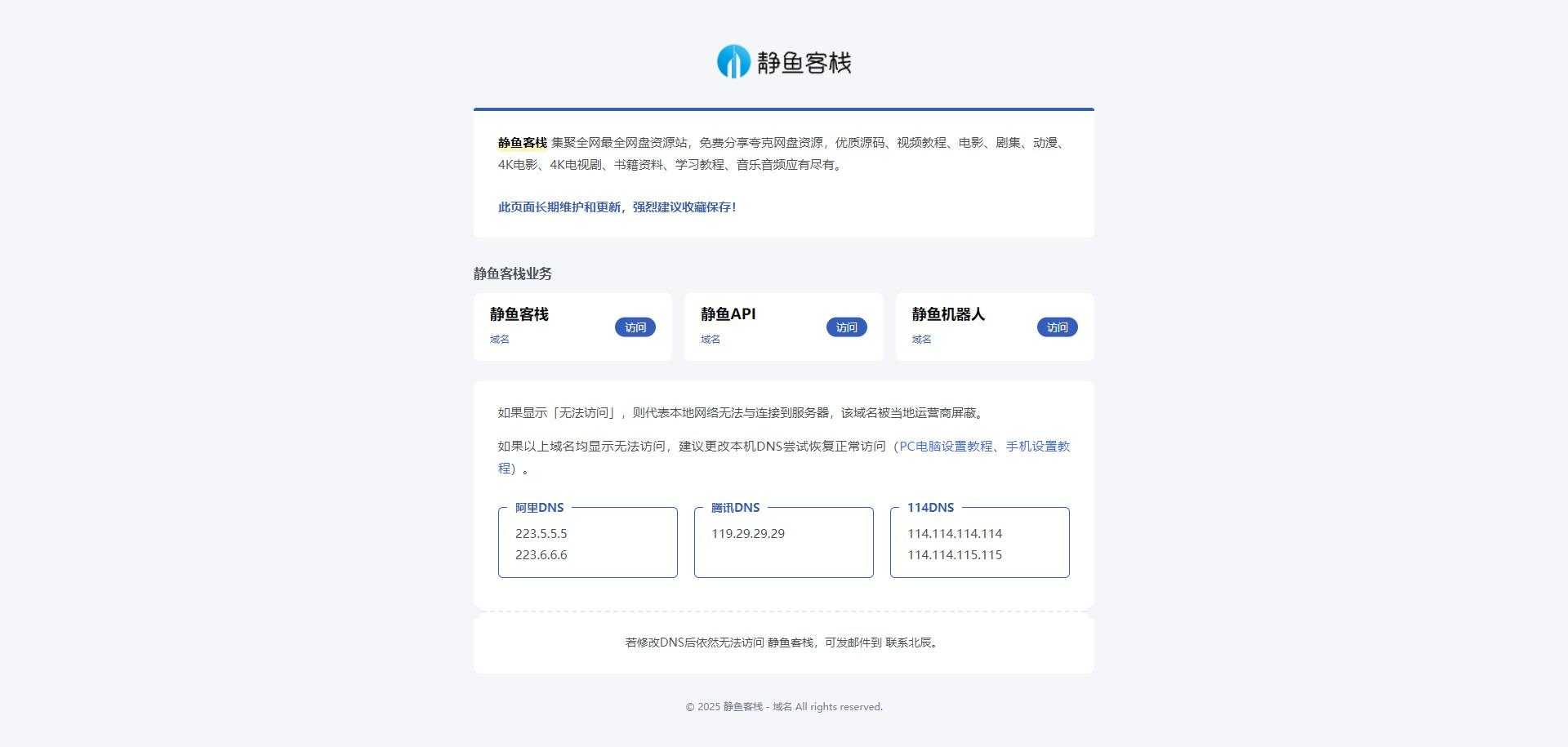Tap 访问 button for 静鱼客栈

(635, 327)
